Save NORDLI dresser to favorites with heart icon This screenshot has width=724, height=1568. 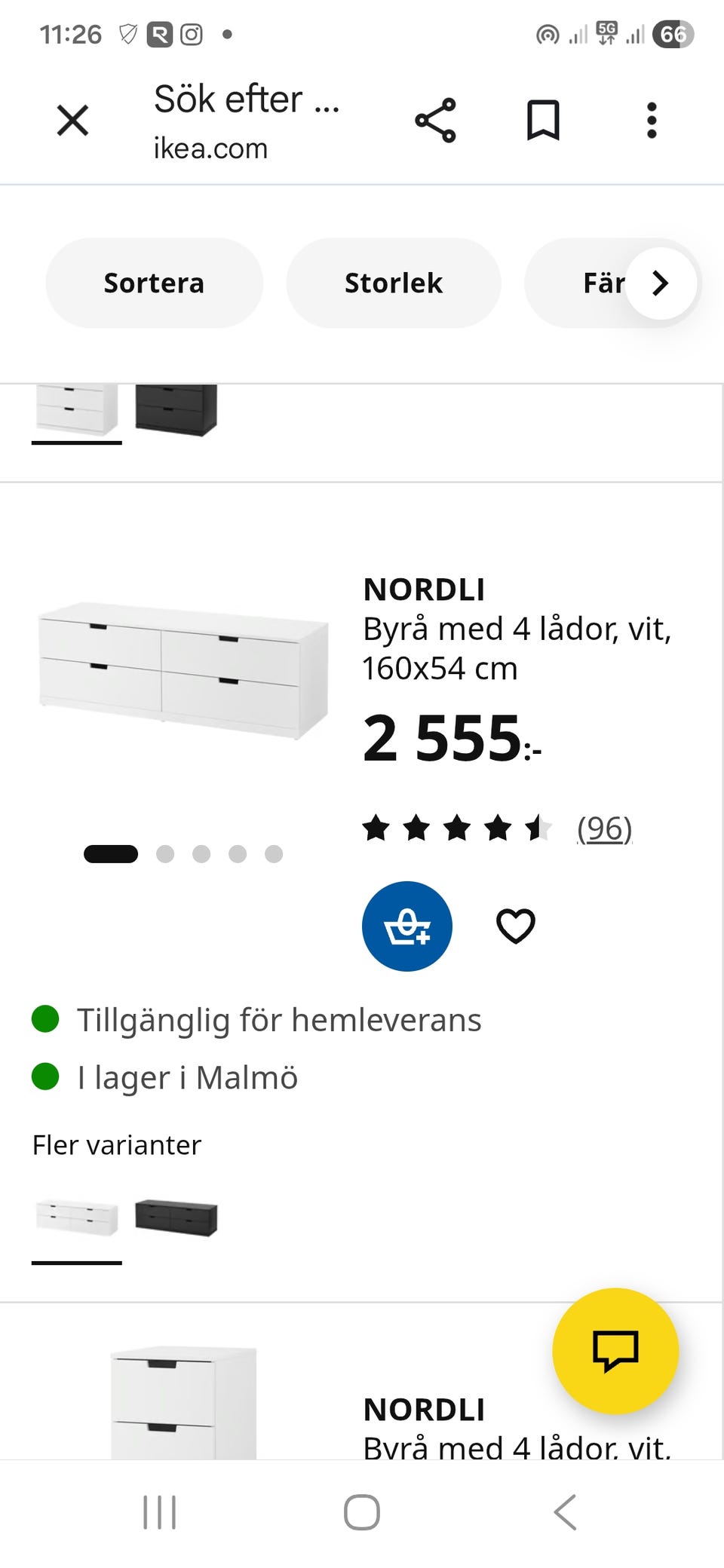pos(515,926)
